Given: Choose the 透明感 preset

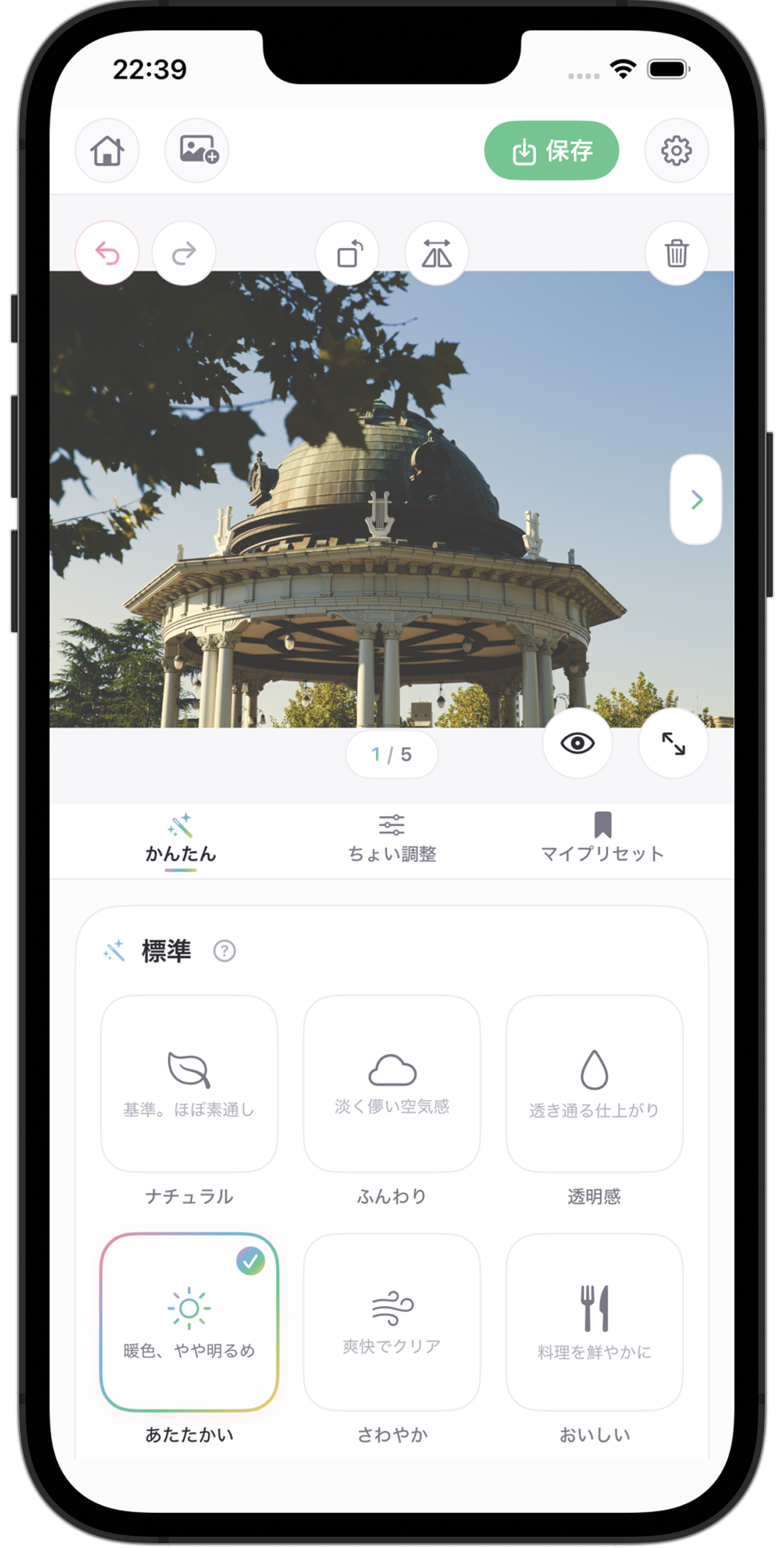Looking at the screenshot, I should pyautogui.click(x=595, y=1084).
